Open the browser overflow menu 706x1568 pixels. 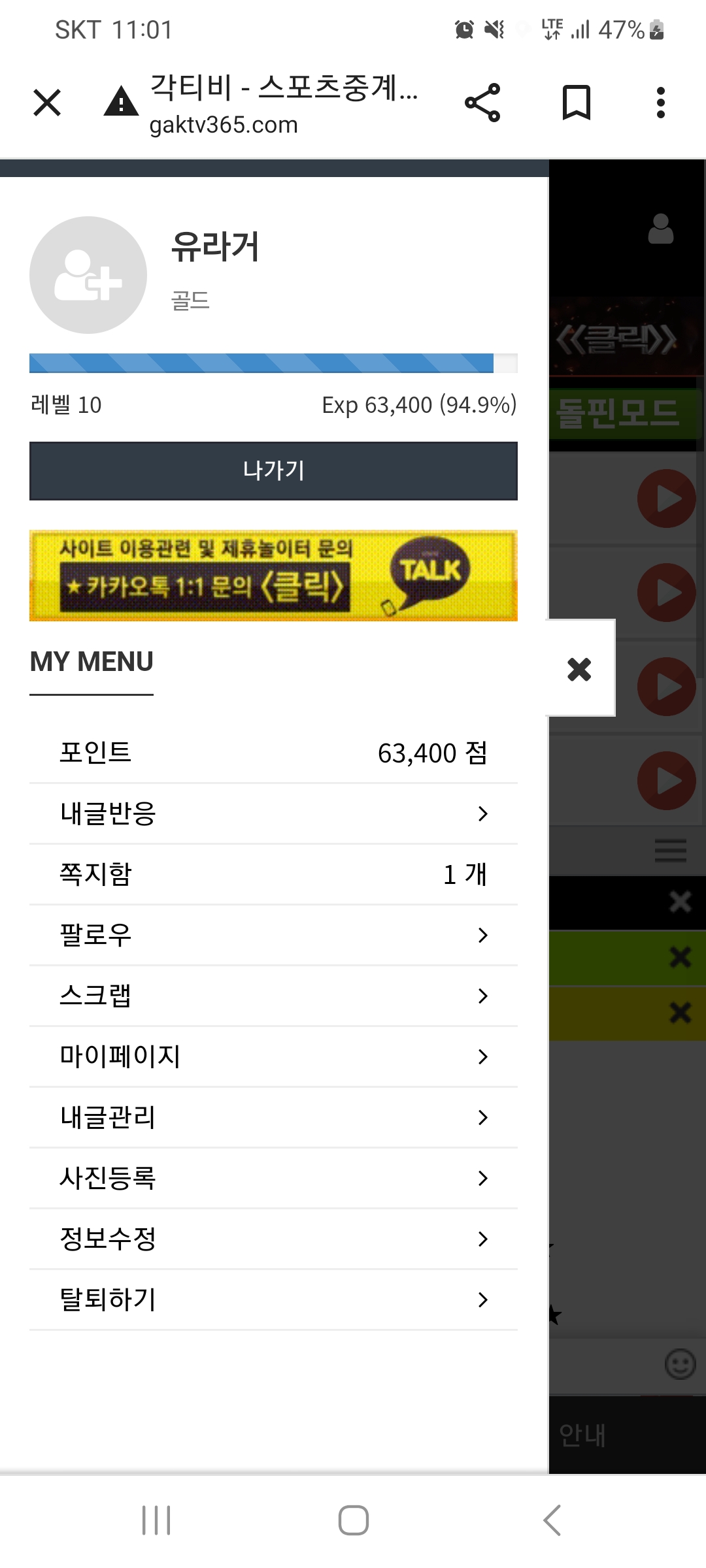click(x=660, y=103)
